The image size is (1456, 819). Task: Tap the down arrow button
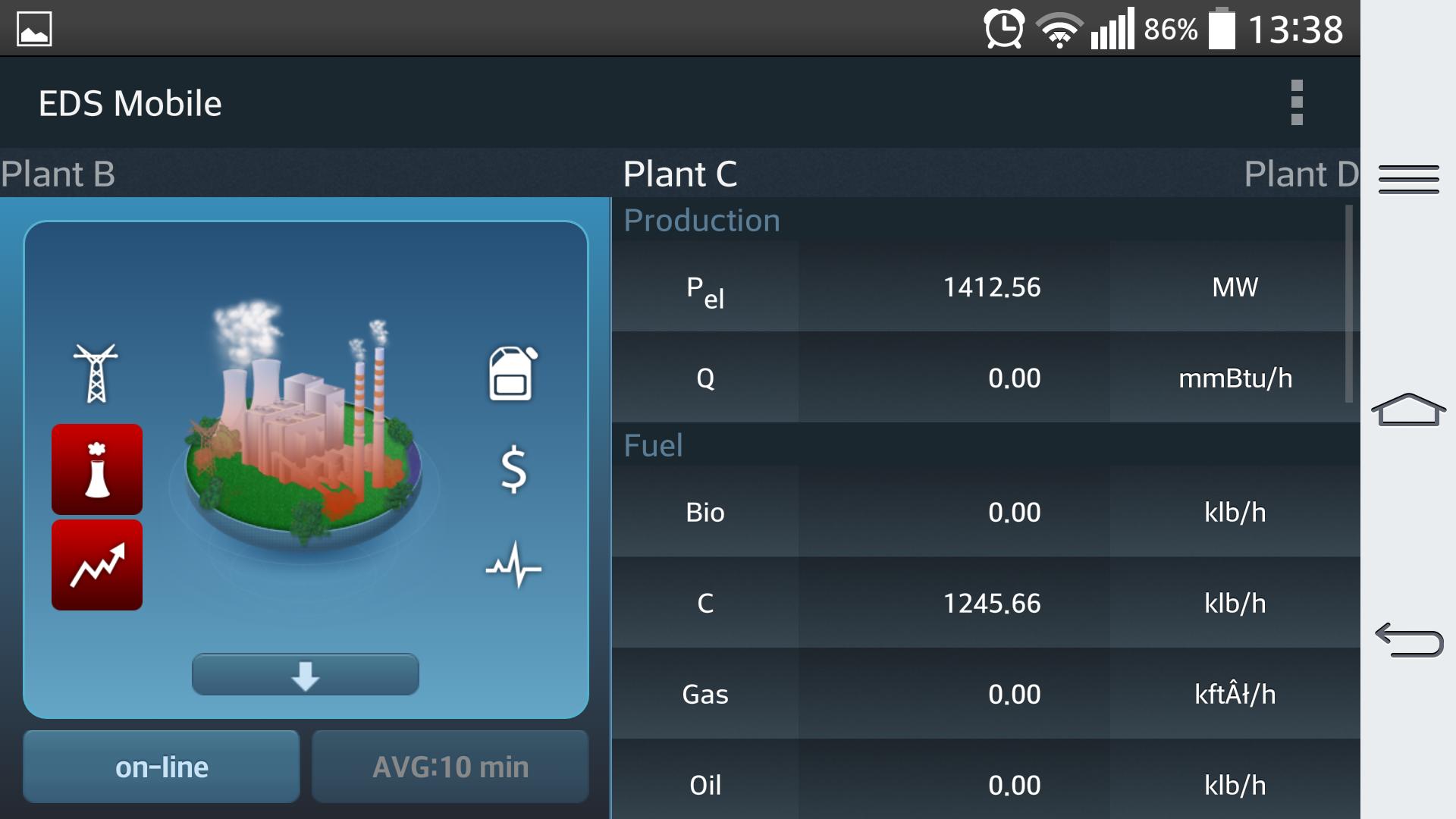(x=305, y=674)
